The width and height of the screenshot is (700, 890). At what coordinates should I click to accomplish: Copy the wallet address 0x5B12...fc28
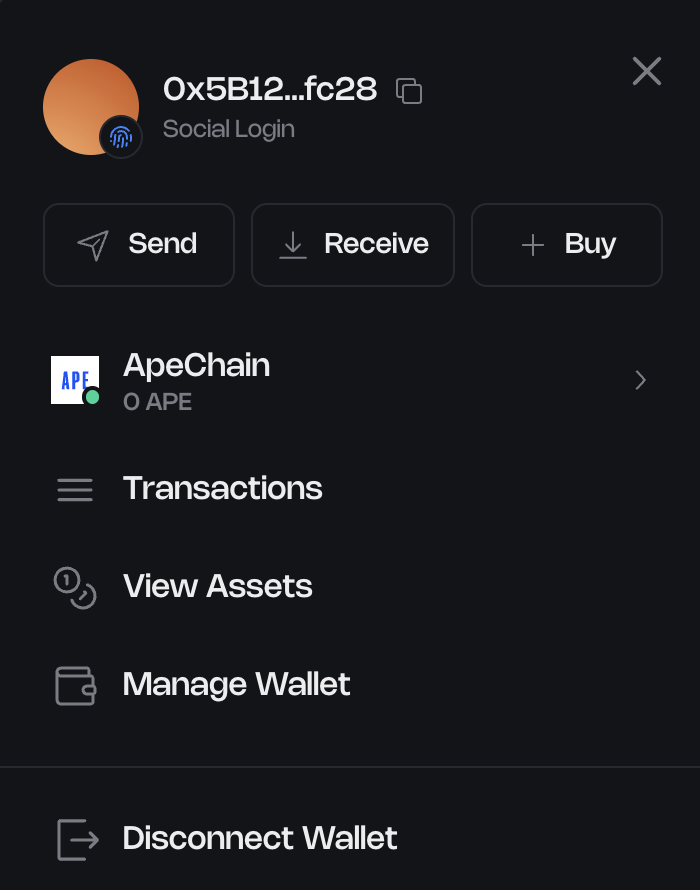[409, 91]
